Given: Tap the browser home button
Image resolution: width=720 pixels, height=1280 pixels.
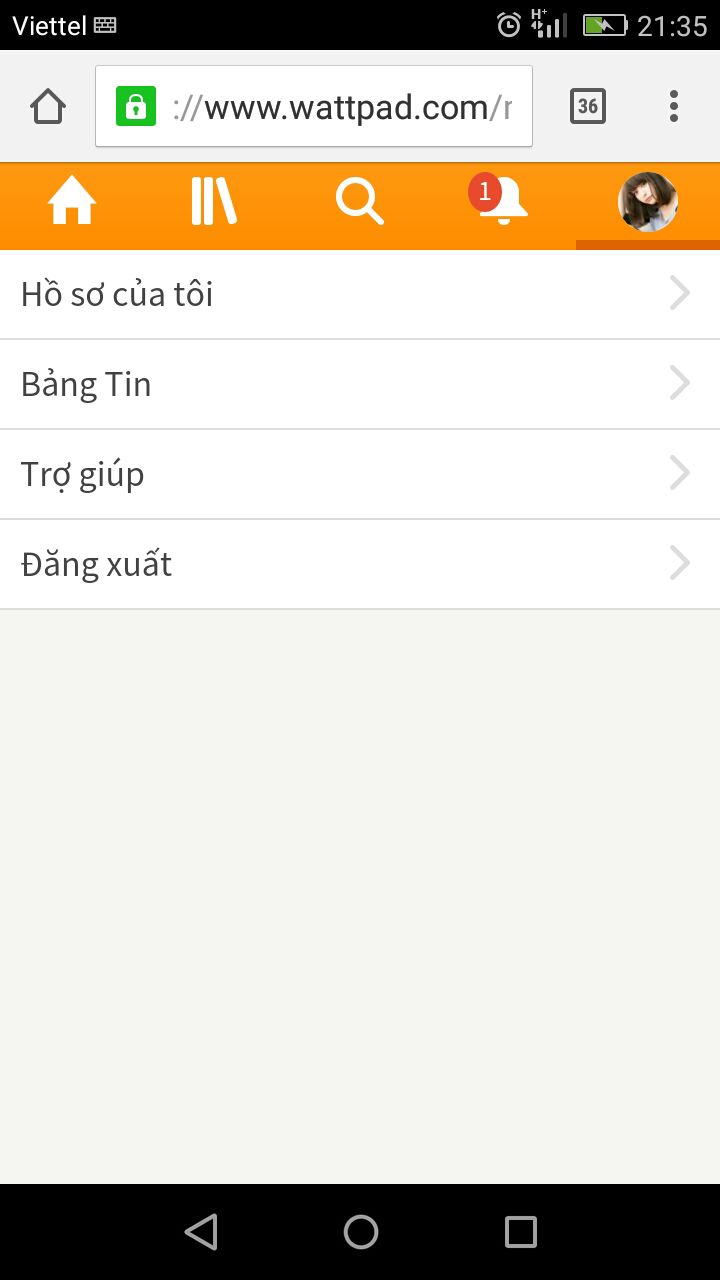Looking at the screenshot, I should pos(48,106).
